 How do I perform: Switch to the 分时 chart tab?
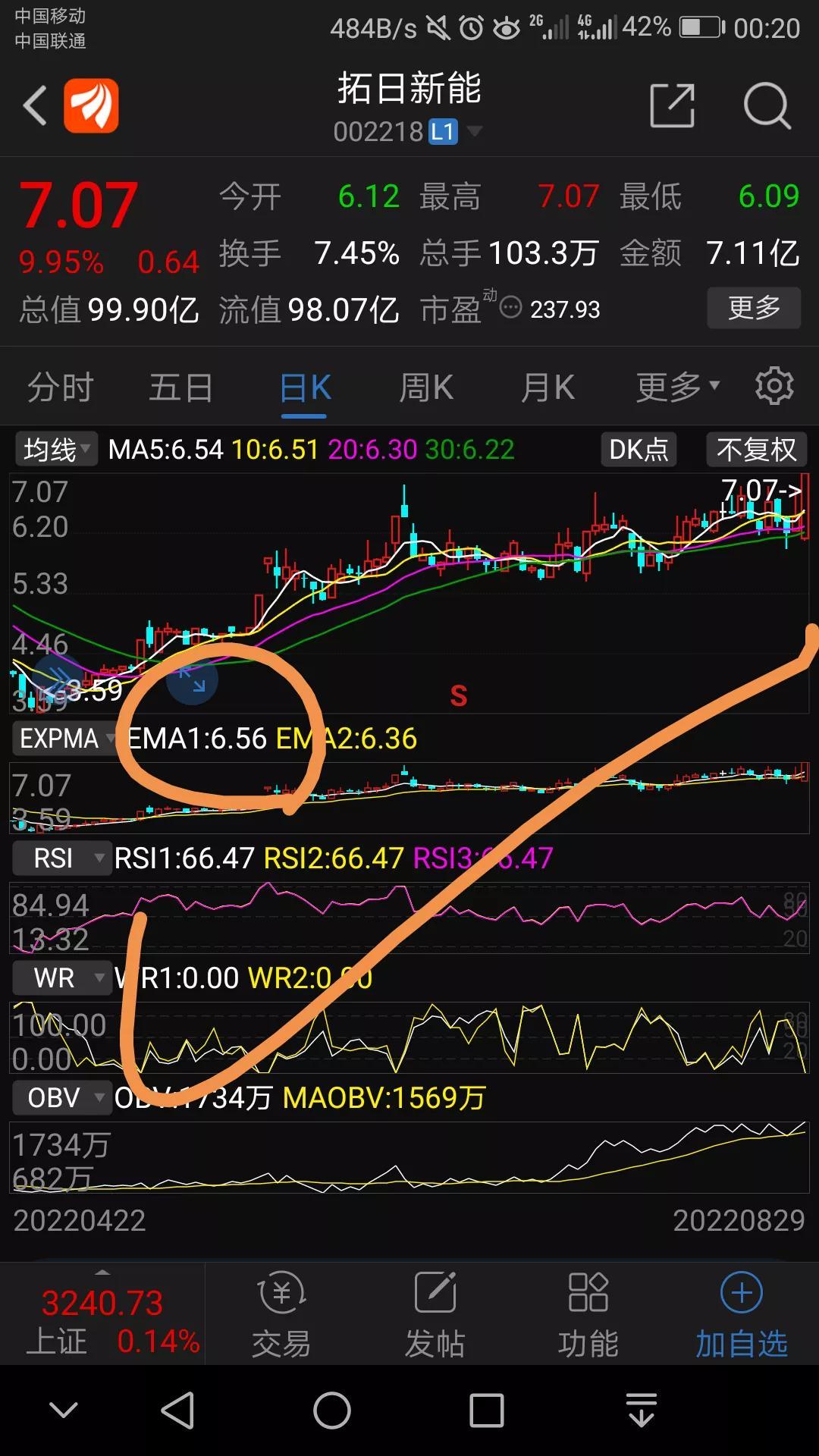click(60, 388)
